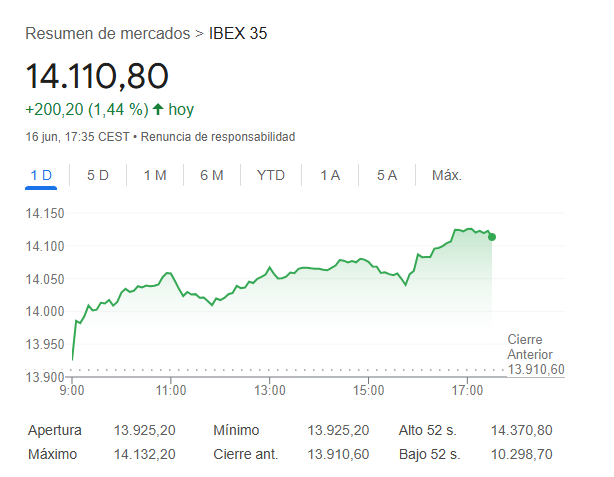Image resolution: width=614 pixels, height=477 pixels.
Task: Select the 1 D range tab
Action: tap(41, 175)
